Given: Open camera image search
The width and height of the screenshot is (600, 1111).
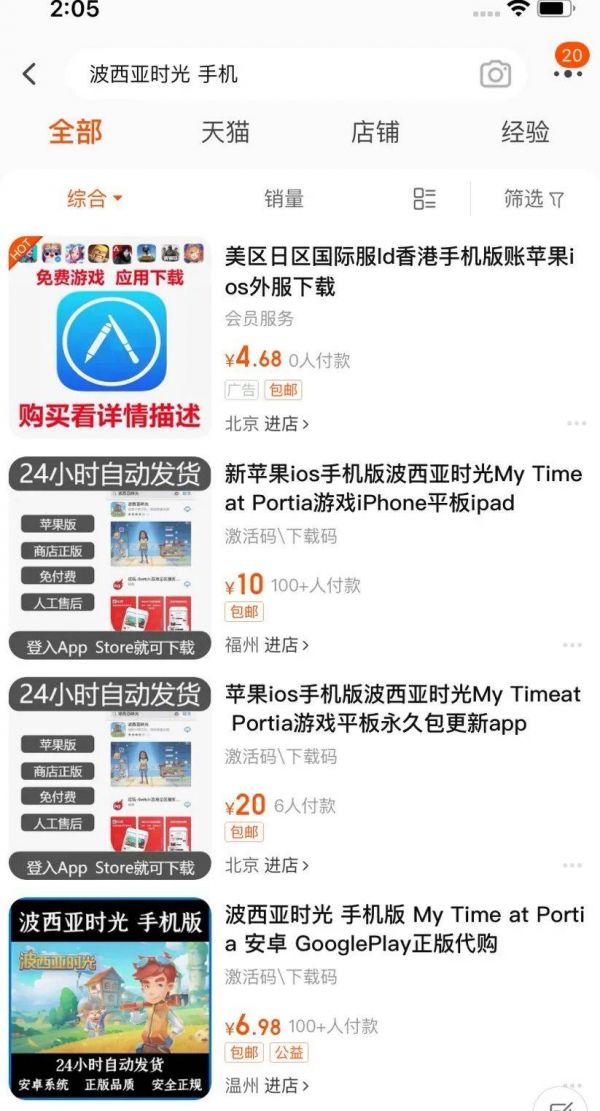Looking at the screenshot, I should click(x=495, y=74).
